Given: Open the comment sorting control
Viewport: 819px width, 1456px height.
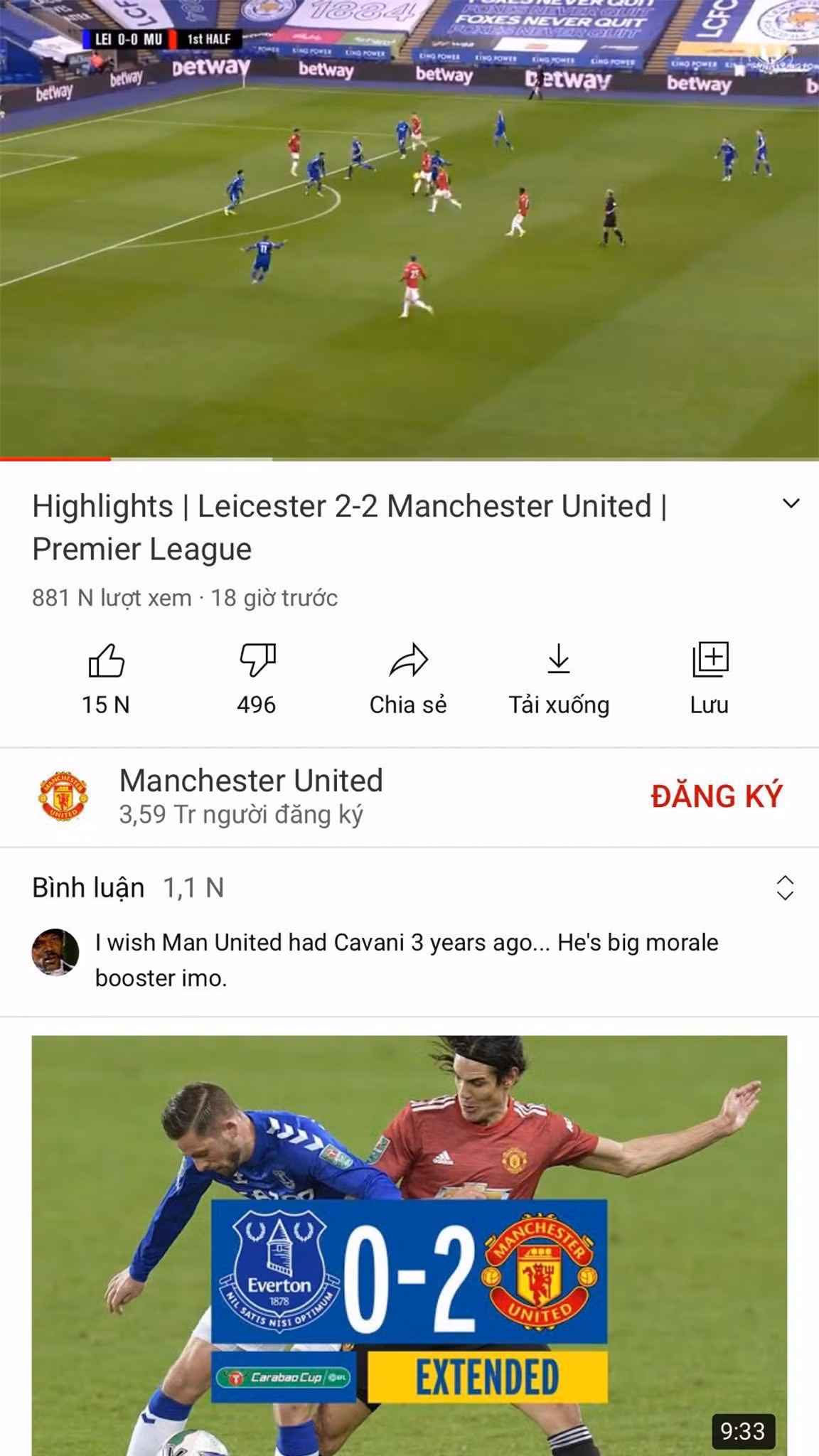Looking at the screenshot, I should 786,886.
